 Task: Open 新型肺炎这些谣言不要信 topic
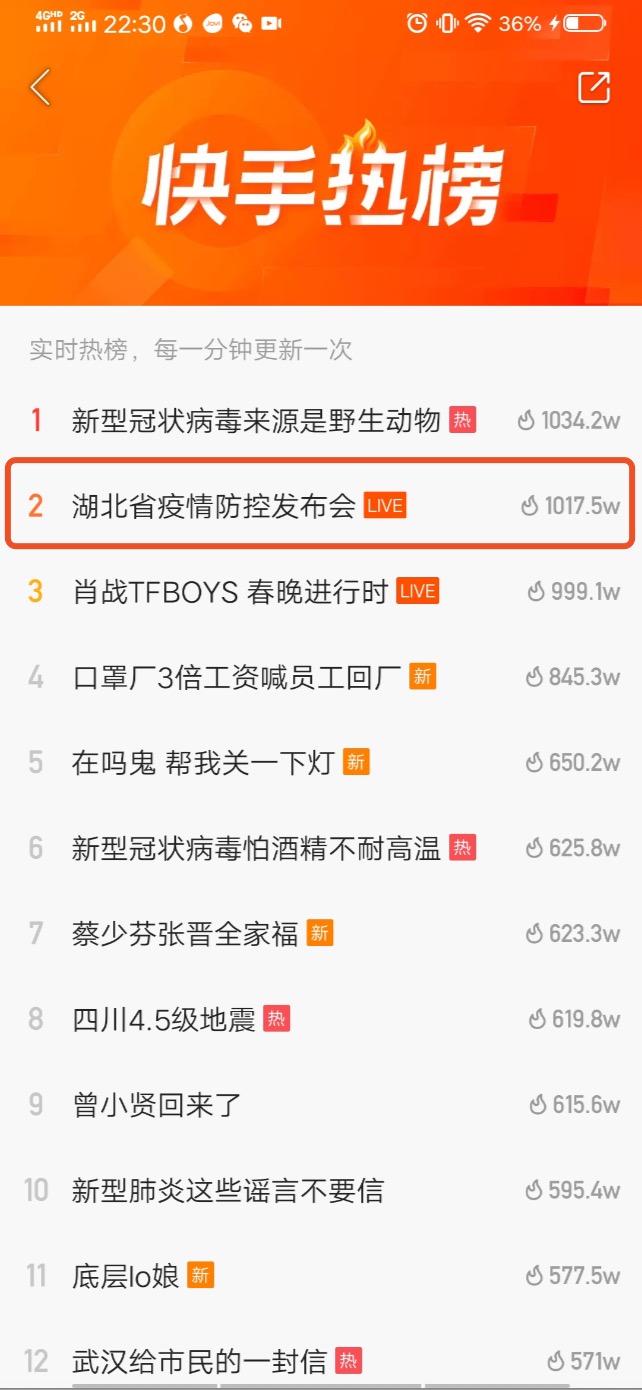tap(321, 1190)
